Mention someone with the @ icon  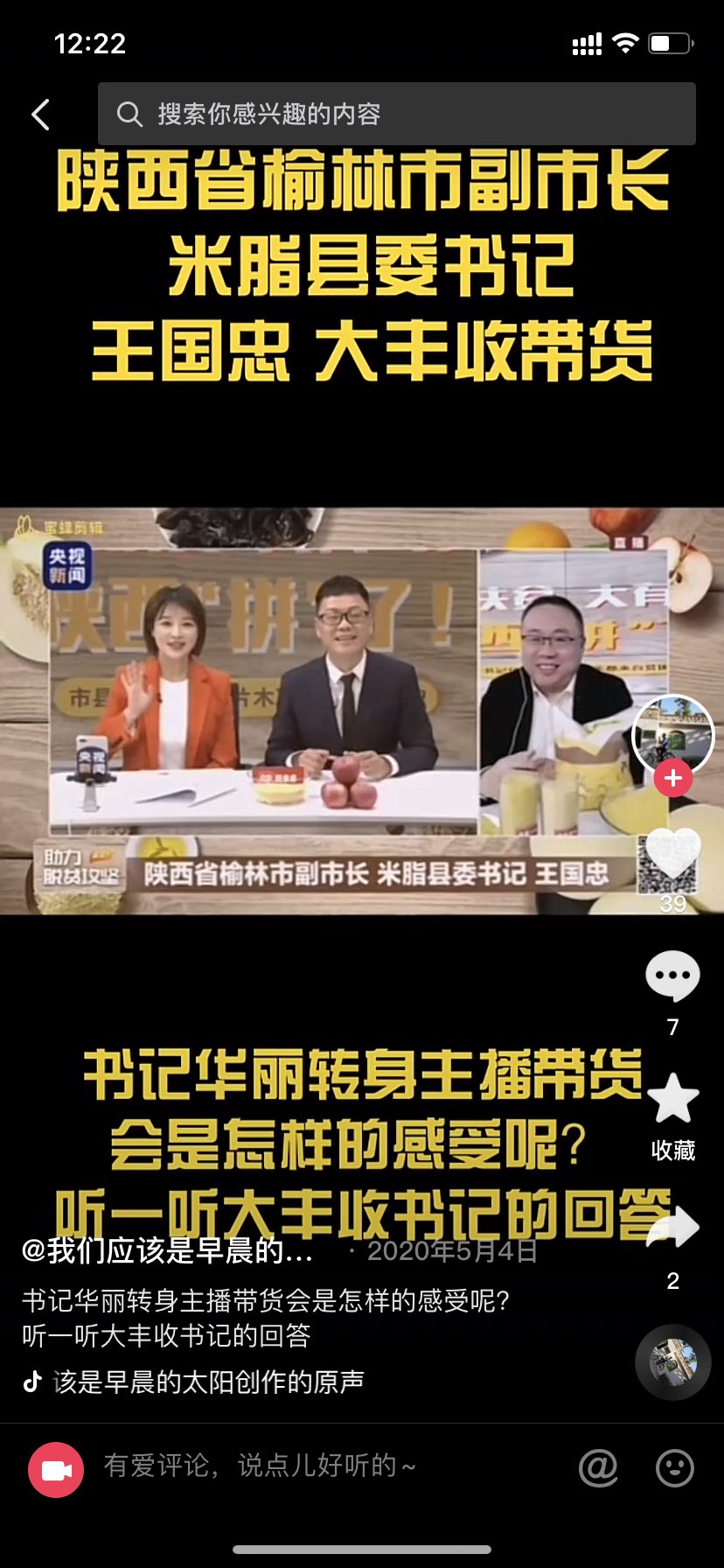(598, 1467)
